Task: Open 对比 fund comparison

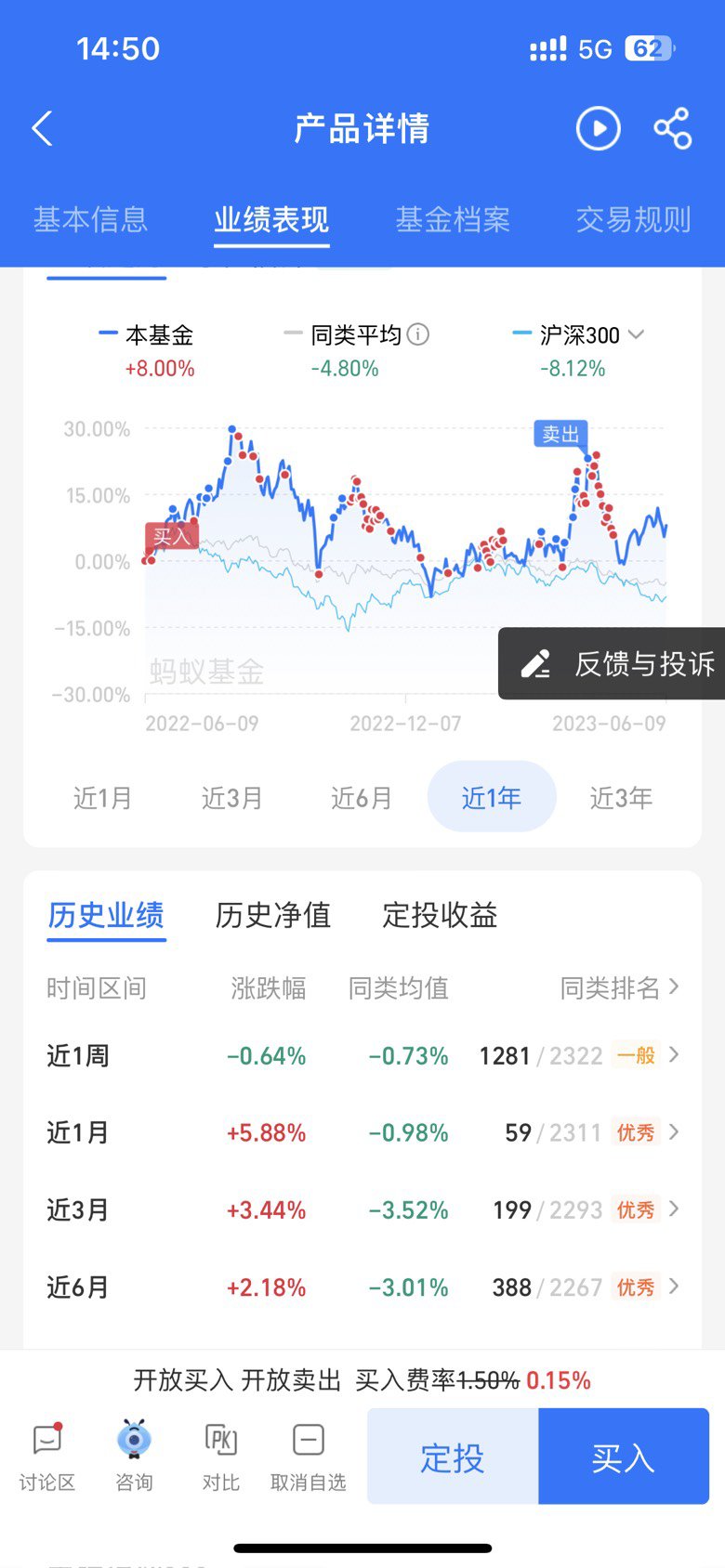Action: point(221,1457)
